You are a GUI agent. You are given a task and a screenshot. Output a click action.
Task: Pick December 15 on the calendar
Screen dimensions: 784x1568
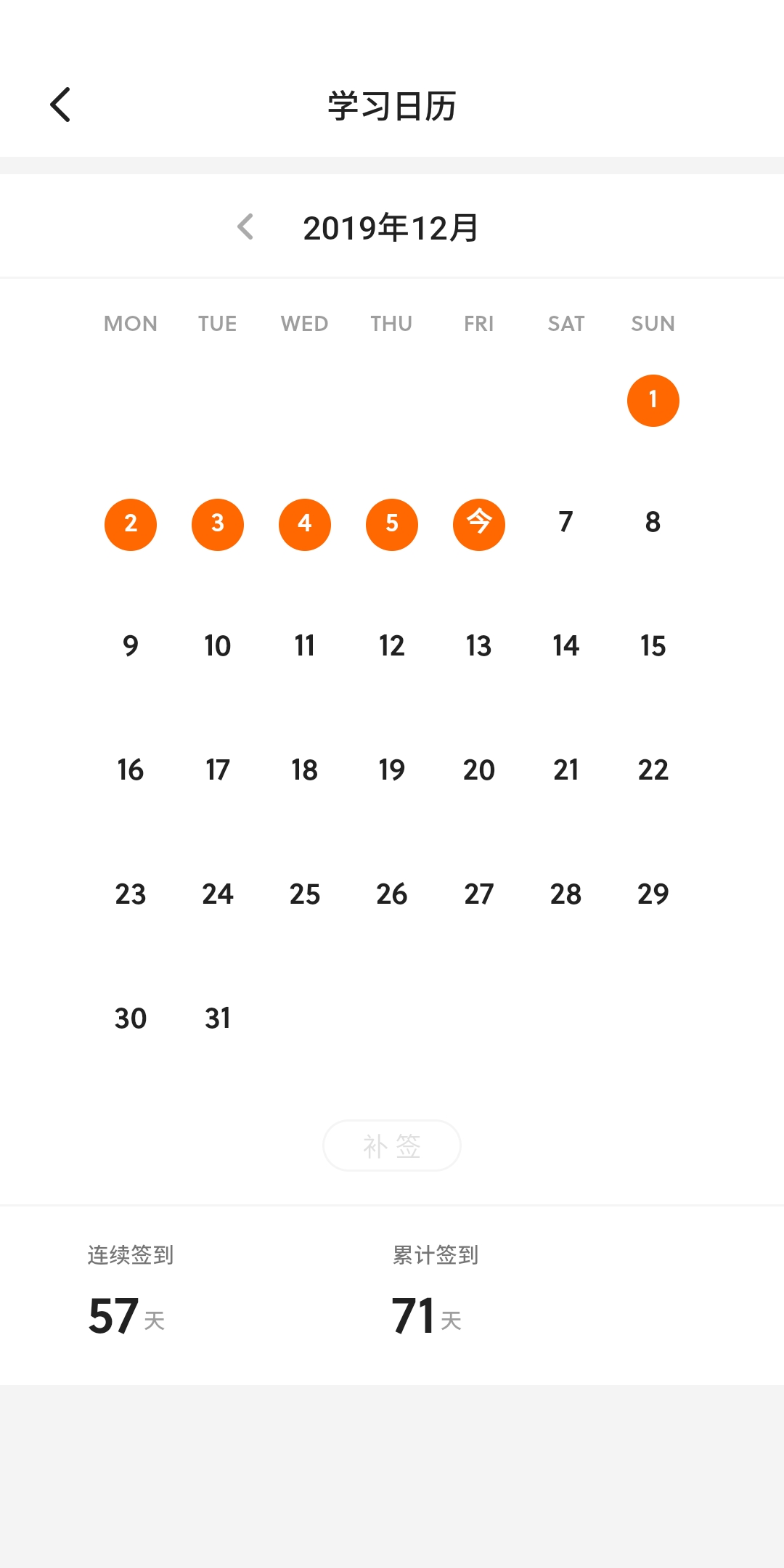click(x=653, y=646)
